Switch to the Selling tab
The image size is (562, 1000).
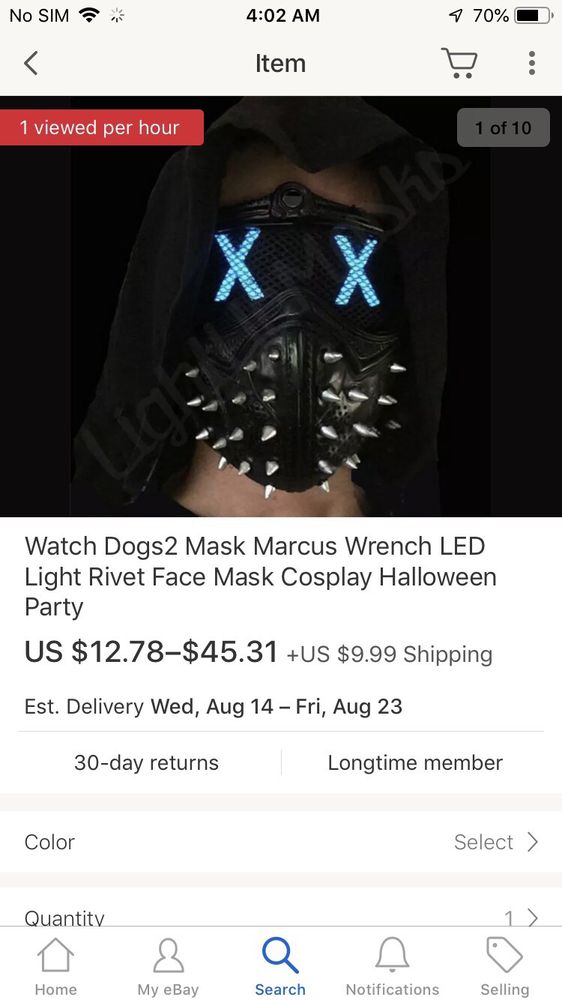point(505,966)
